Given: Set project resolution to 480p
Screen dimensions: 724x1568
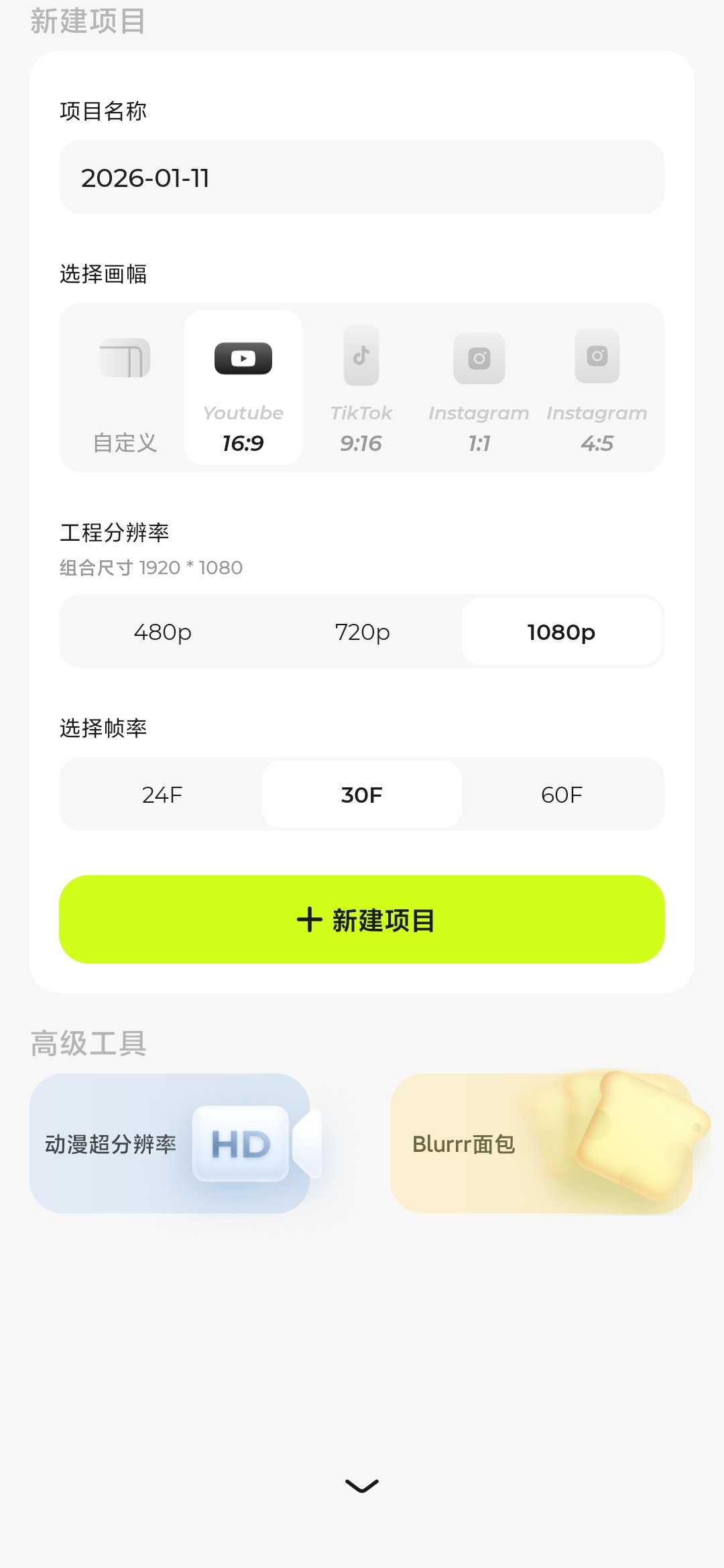Looking at the screenshot, I should [x=162, y=632].
